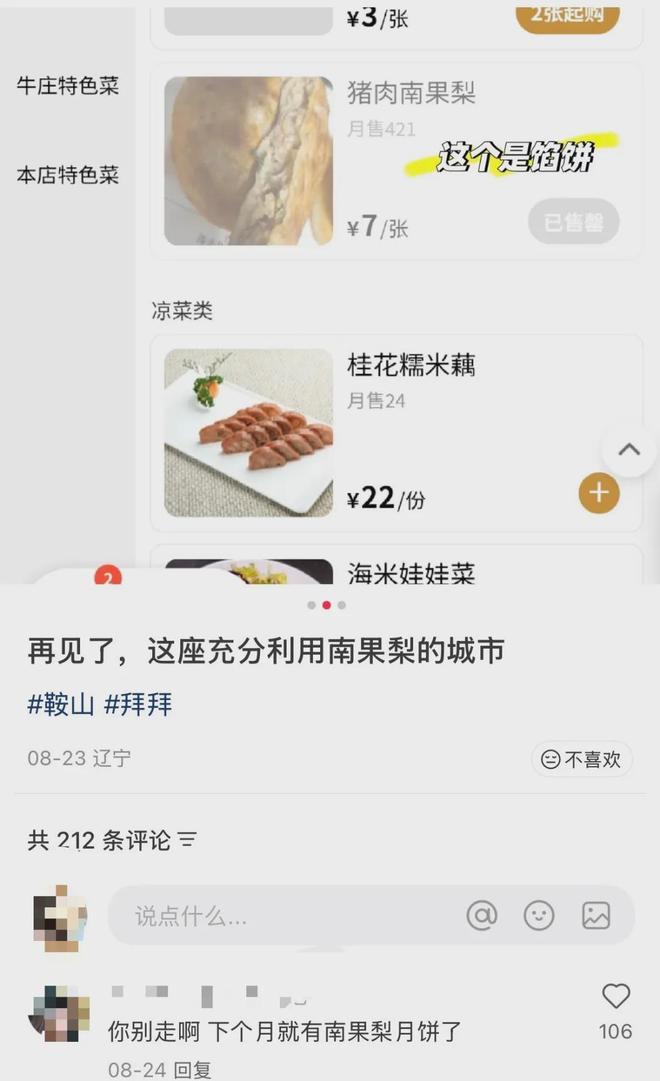The image size is (660, 1081).
Task: Attach an image to the comment
Action: click(596, 915)
